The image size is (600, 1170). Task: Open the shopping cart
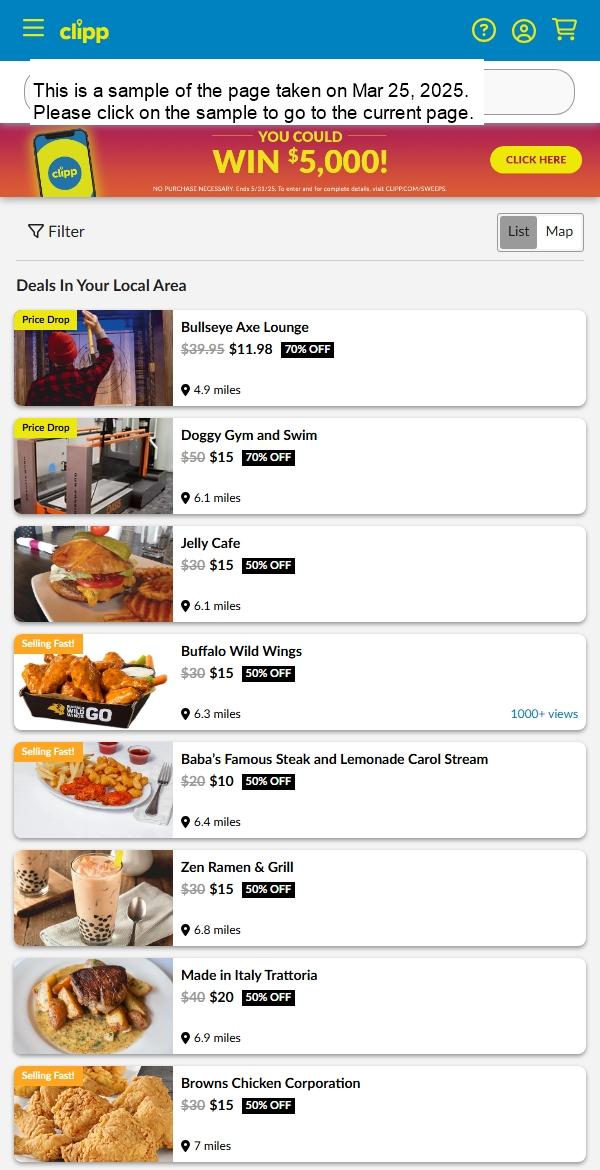tap(565, 29)
